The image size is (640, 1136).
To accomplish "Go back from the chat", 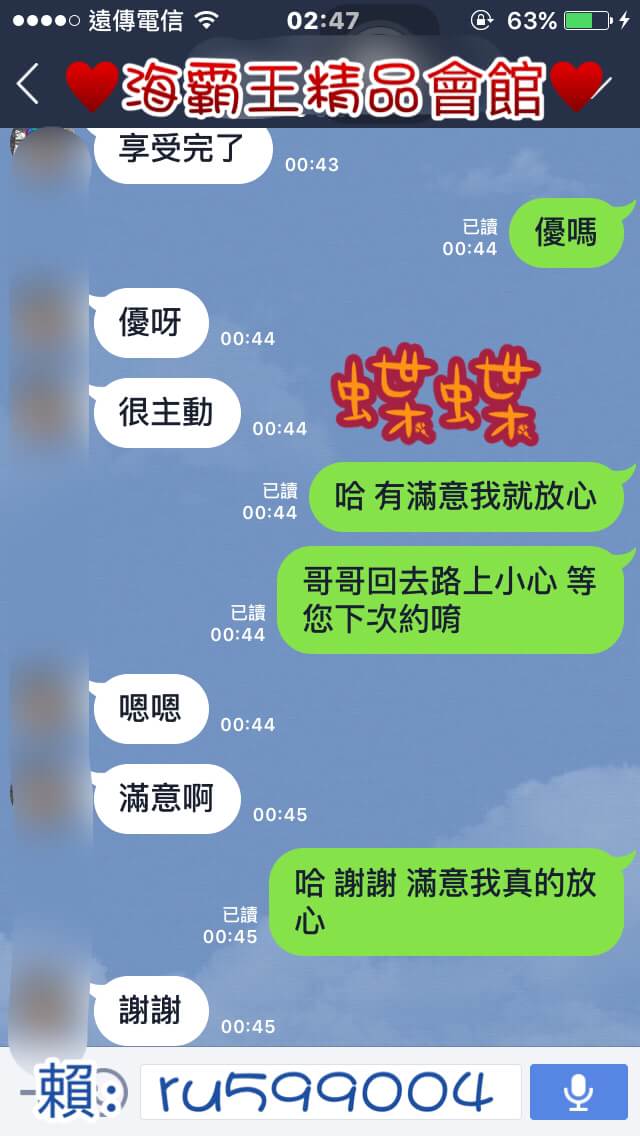I will pos(28,86).
